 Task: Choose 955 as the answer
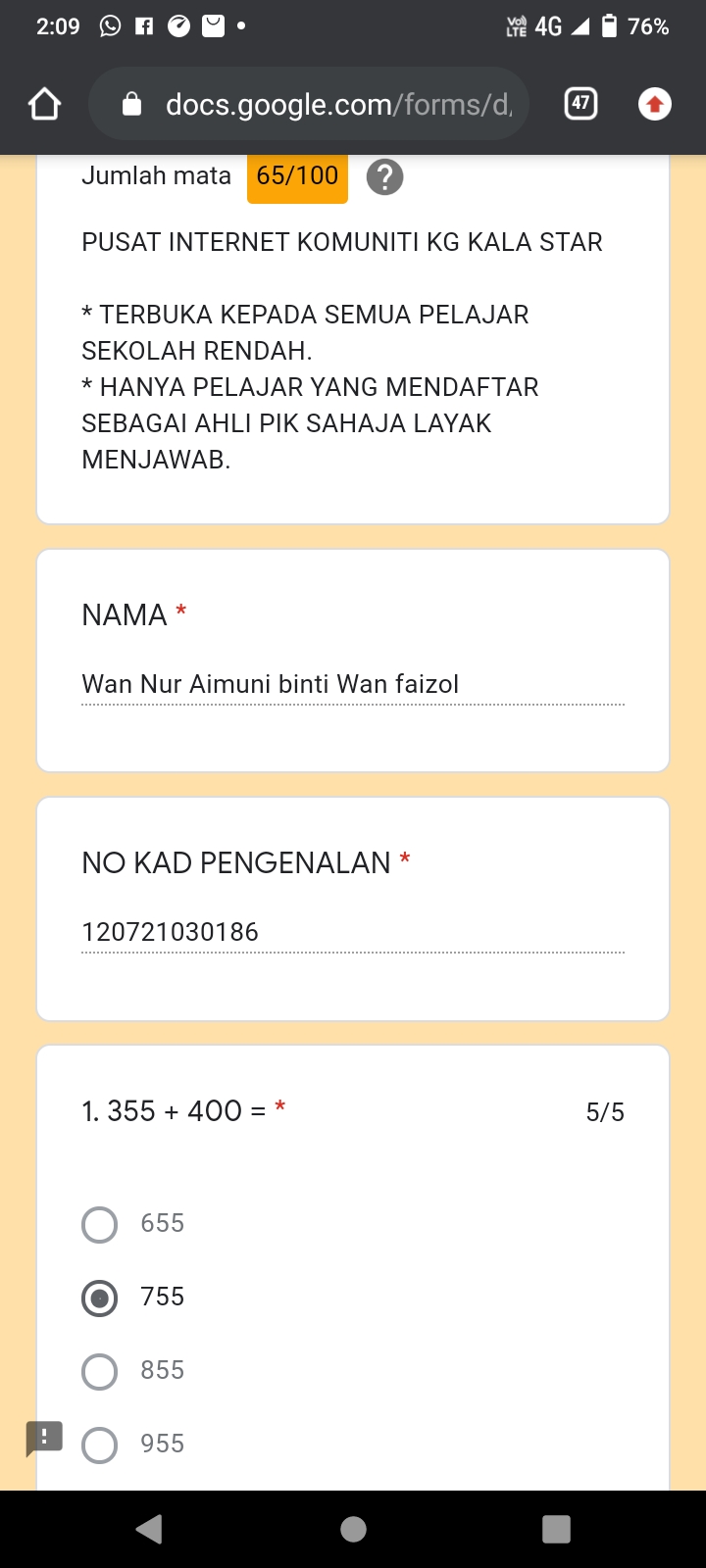[x=100, y=1445]
